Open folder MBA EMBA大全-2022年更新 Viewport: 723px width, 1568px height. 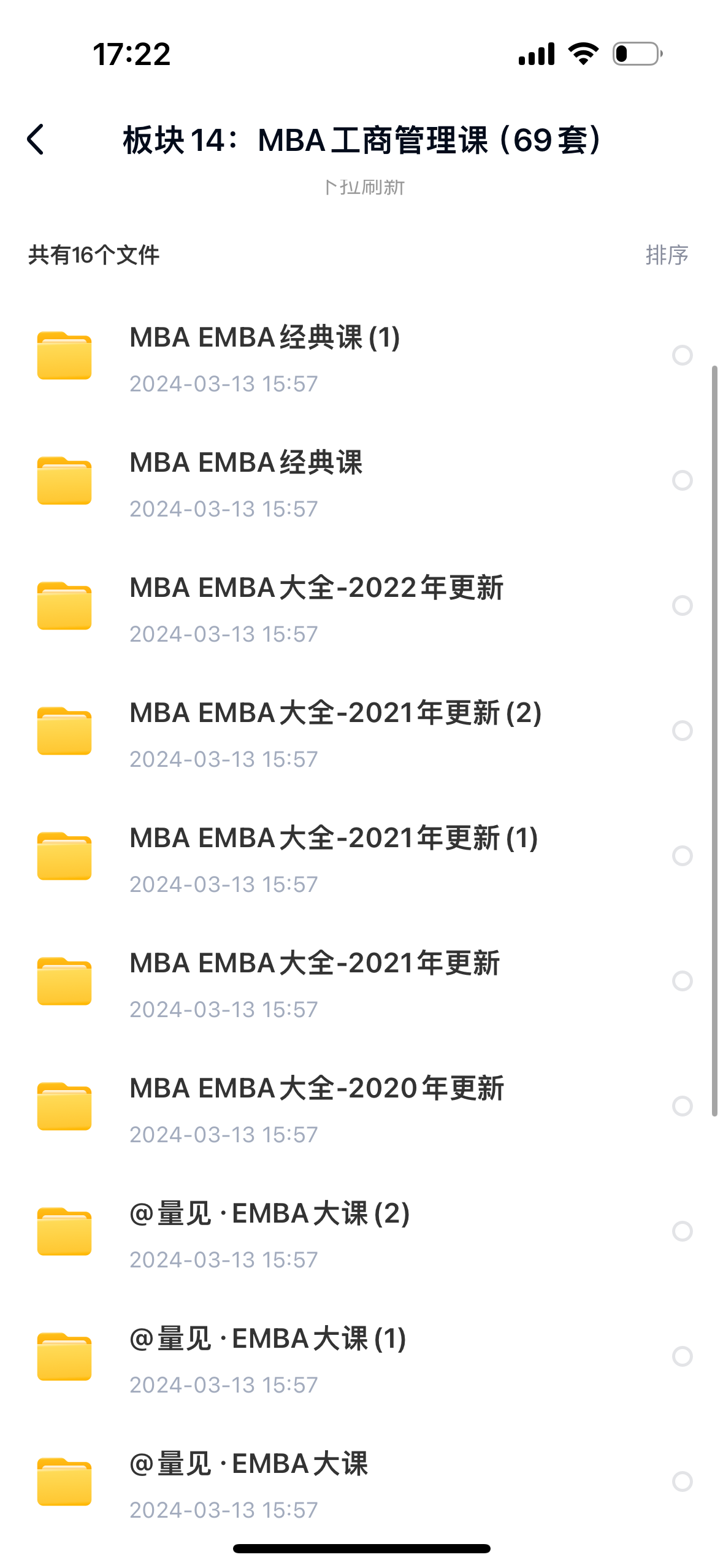point(316,588)
